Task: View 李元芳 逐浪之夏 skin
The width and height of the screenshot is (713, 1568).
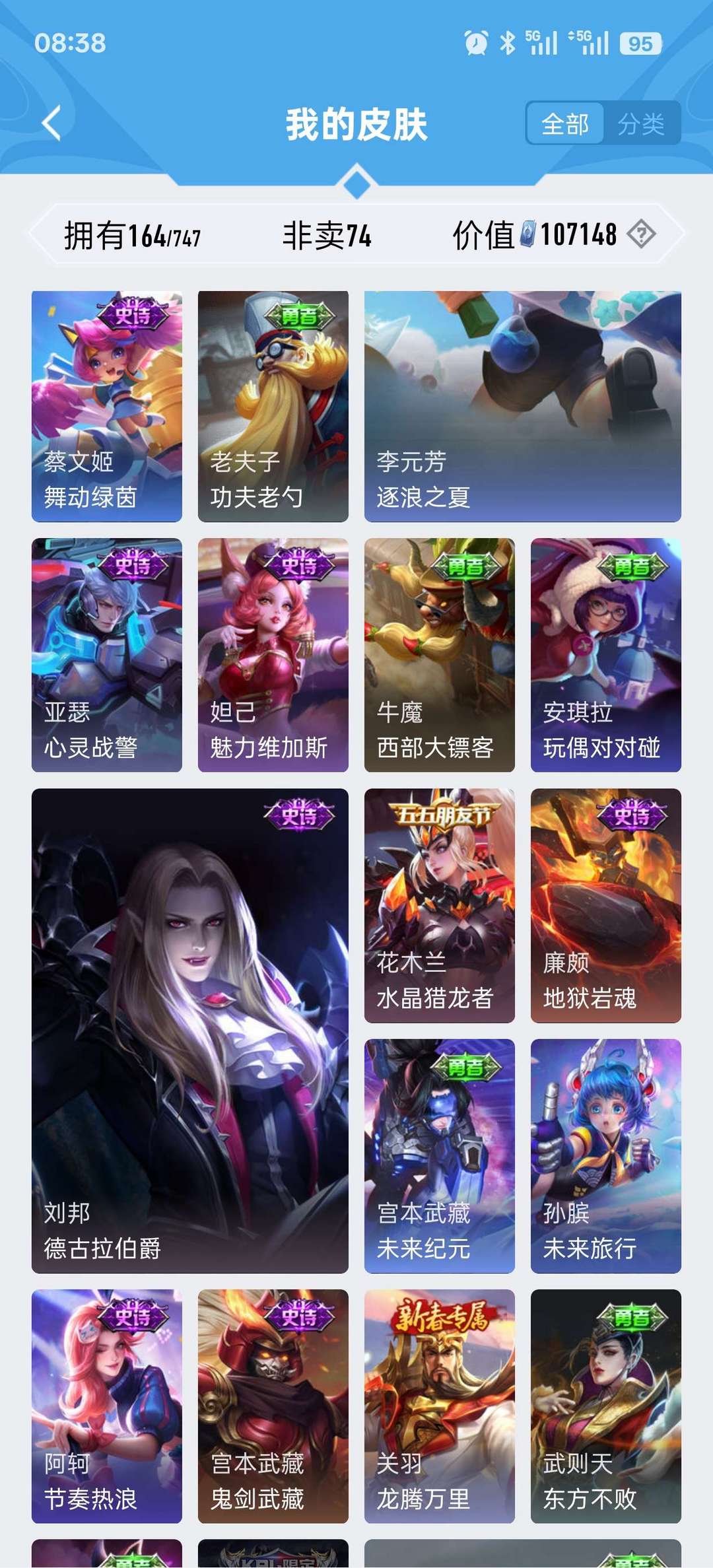Action: (x=523, y=406)
